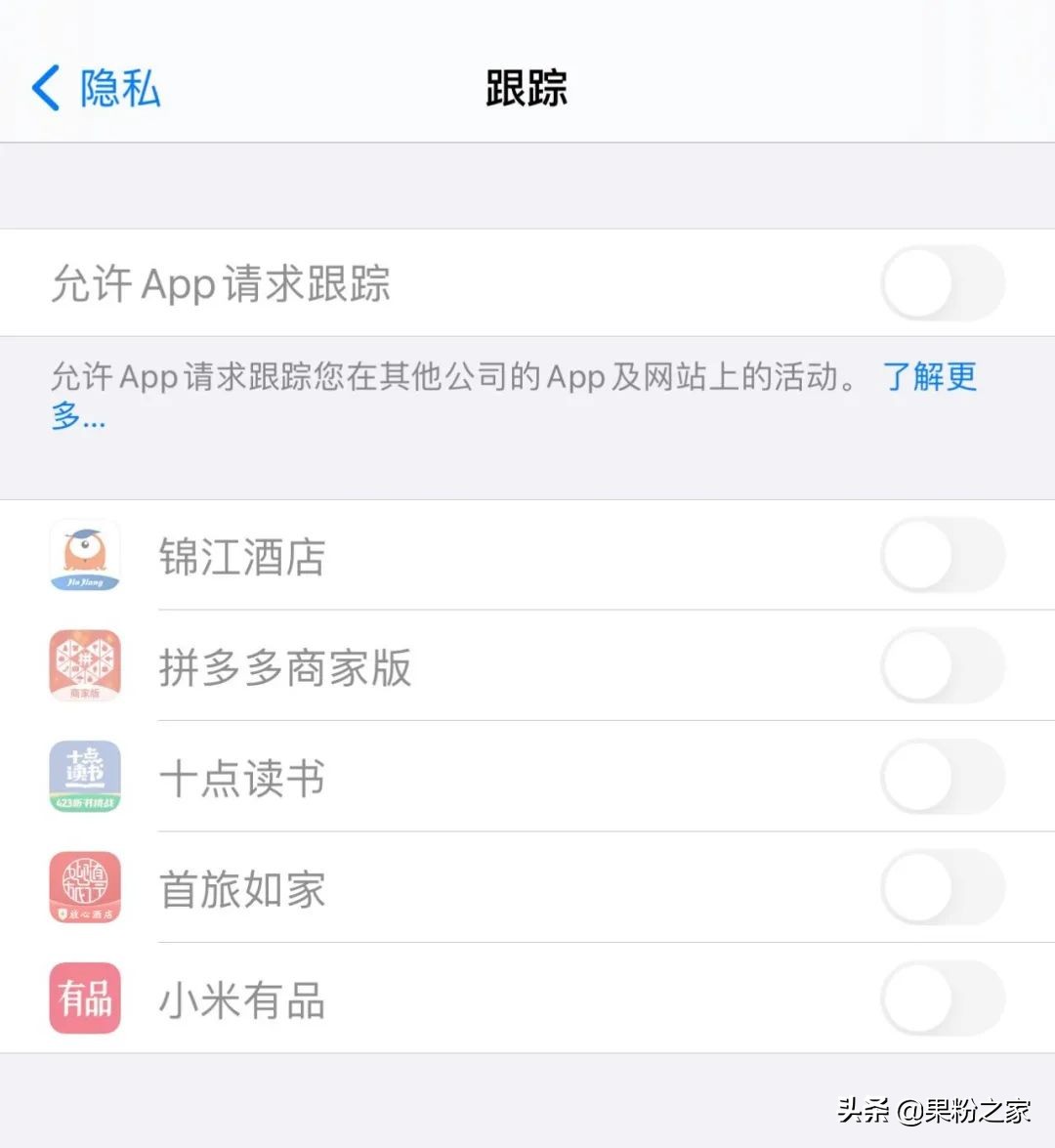Allow 小米有品 to track by flipping its switch
This screenshot has width=1055, height=1148.
coord(942,998)
